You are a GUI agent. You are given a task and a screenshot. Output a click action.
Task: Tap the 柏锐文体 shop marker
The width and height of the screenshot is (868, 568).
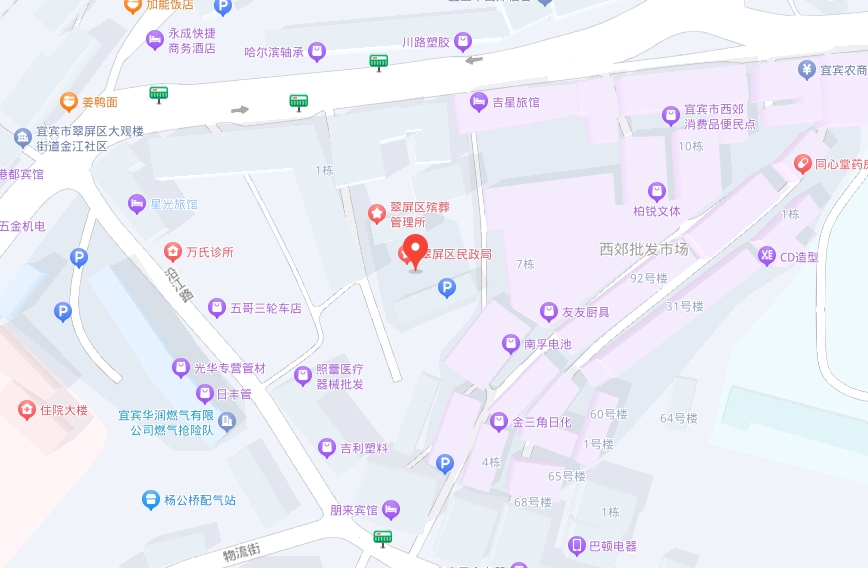[657, 190]
